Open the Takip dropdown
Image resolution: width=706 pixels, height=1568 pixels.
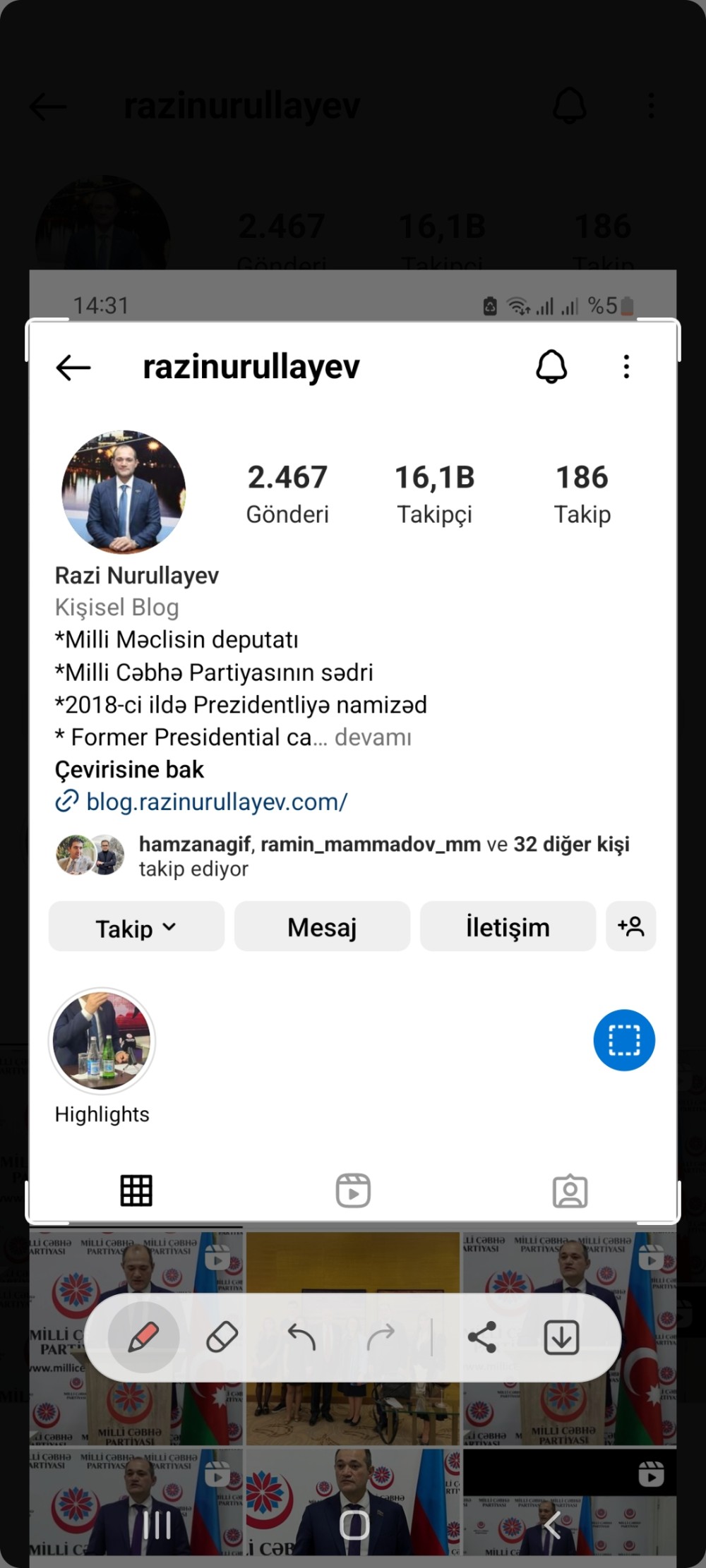(136, 927)
